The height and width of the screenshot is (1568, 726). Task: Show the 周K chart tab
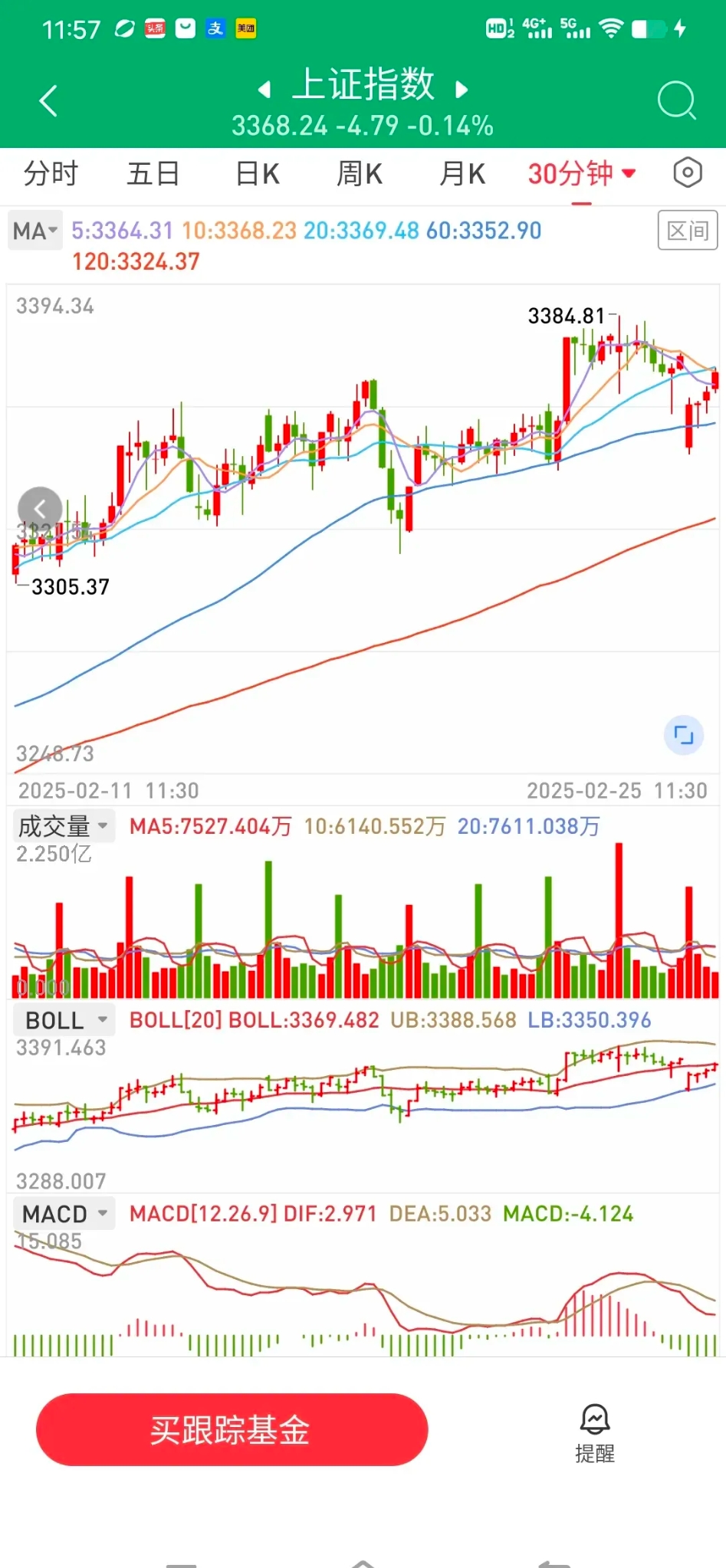click(x=359, y=174)
